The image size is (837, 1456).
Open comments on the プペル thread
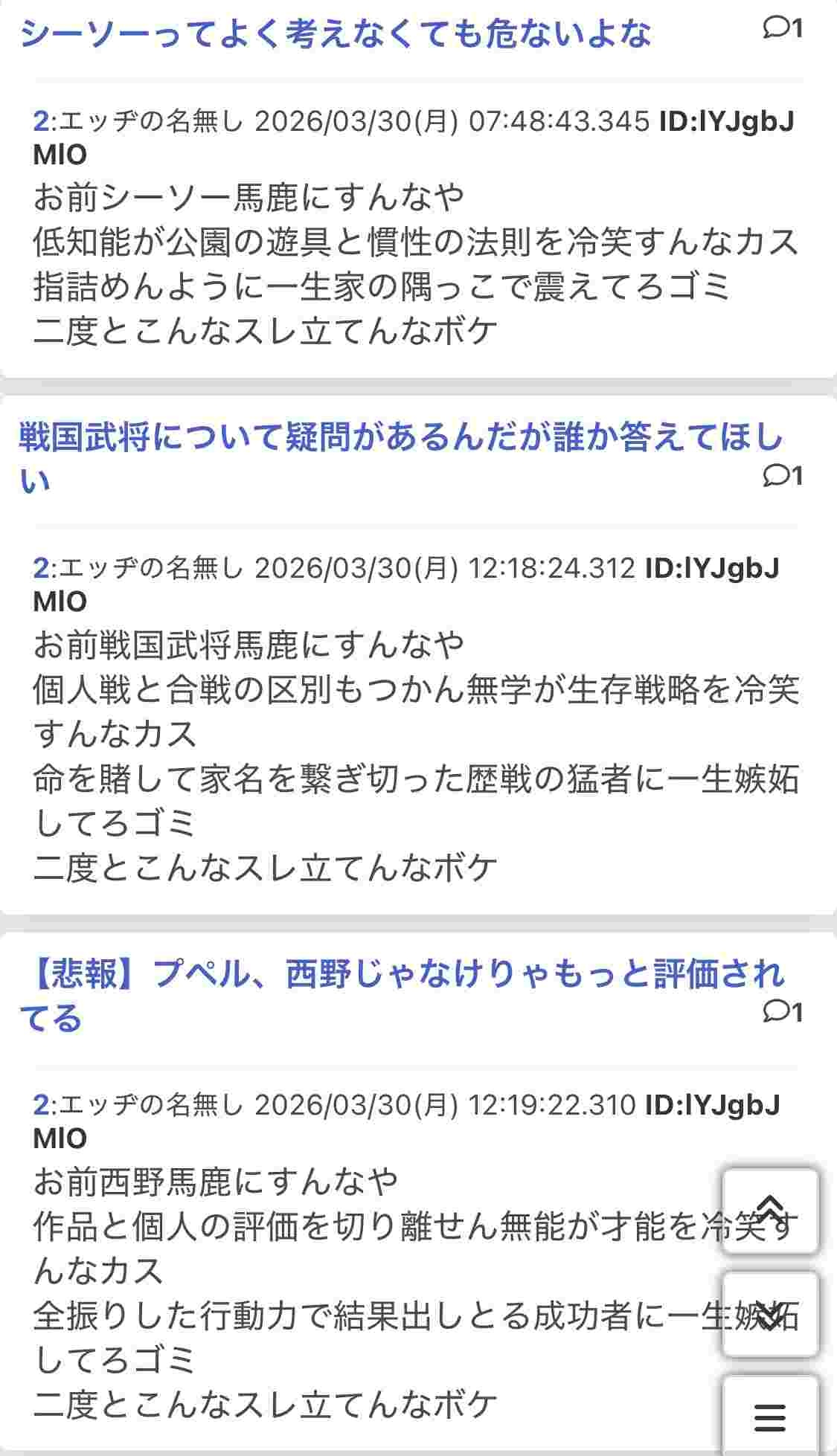783,1012
